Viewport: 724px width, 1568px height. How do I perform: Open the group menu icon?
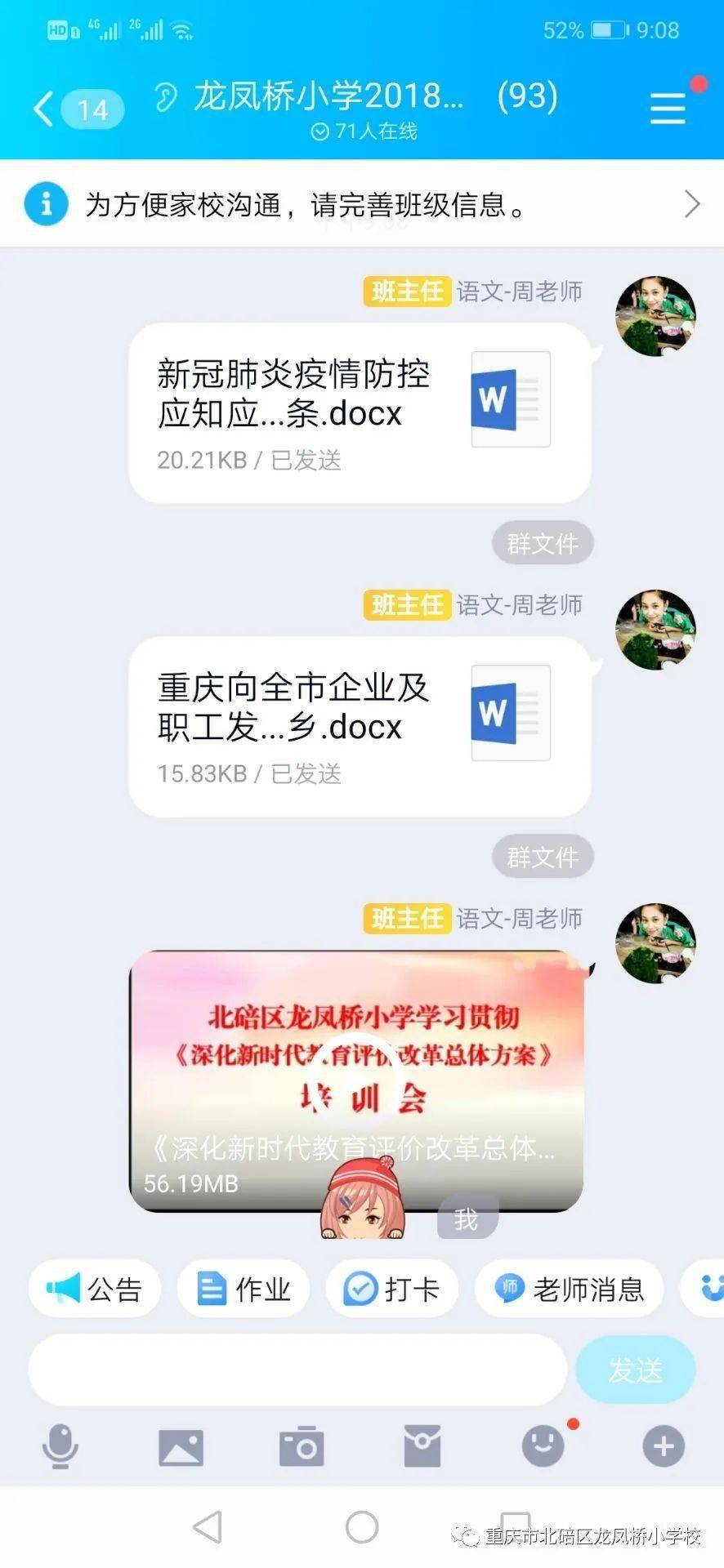click(x=667, y=109)
